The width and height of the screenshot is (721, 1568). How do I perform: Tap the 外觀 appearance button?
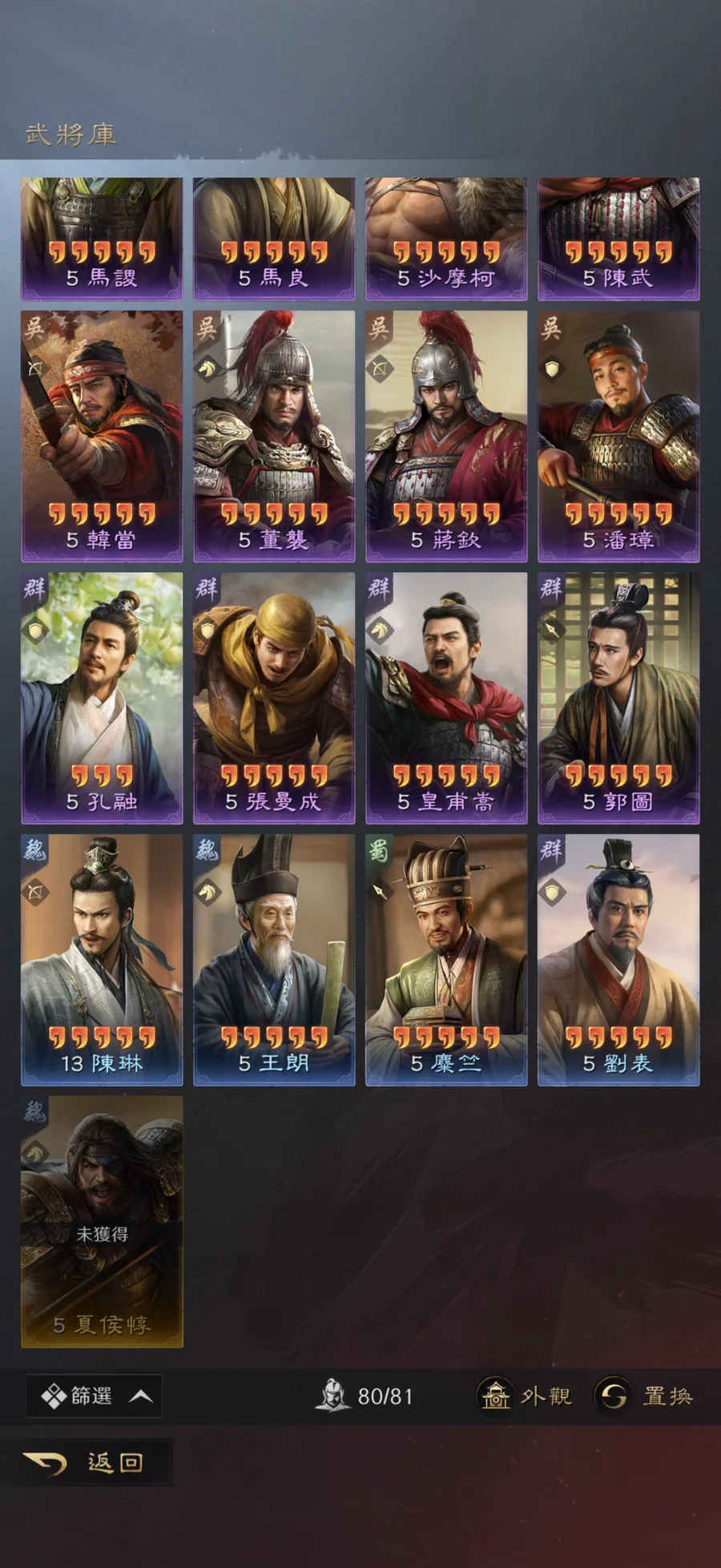click(526, 1397)
